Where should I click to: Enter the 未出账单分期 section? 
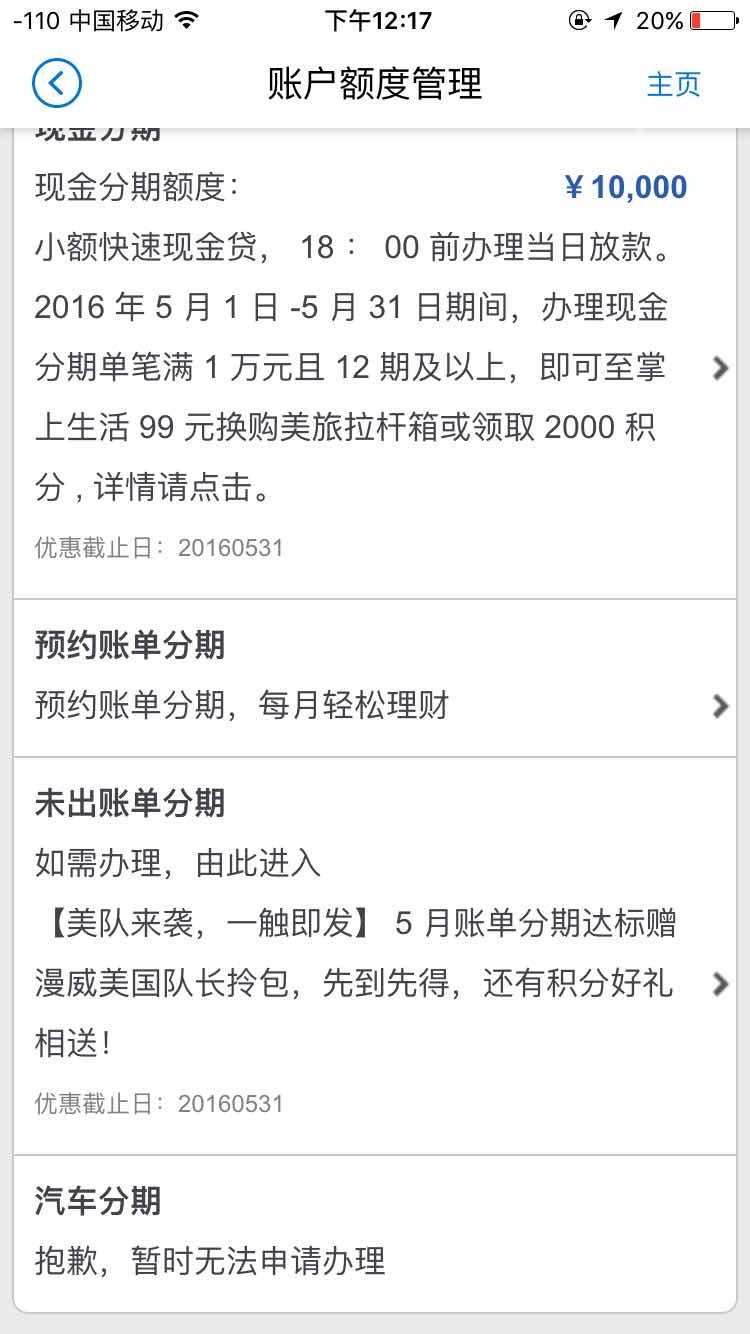375,956
